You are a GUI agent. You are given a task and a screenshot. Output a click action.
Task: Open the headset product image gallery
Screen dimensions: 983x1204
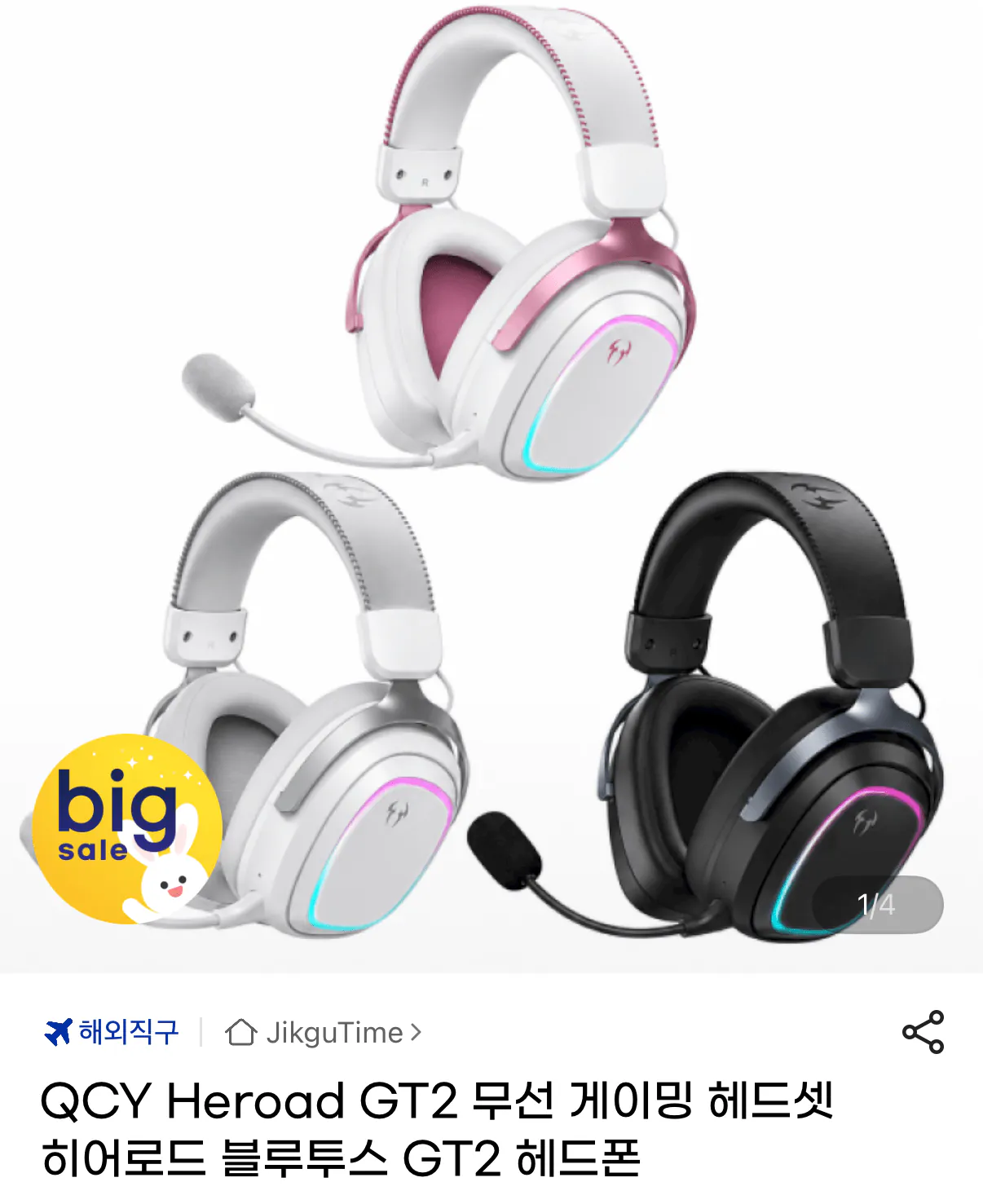click(491, 486)
